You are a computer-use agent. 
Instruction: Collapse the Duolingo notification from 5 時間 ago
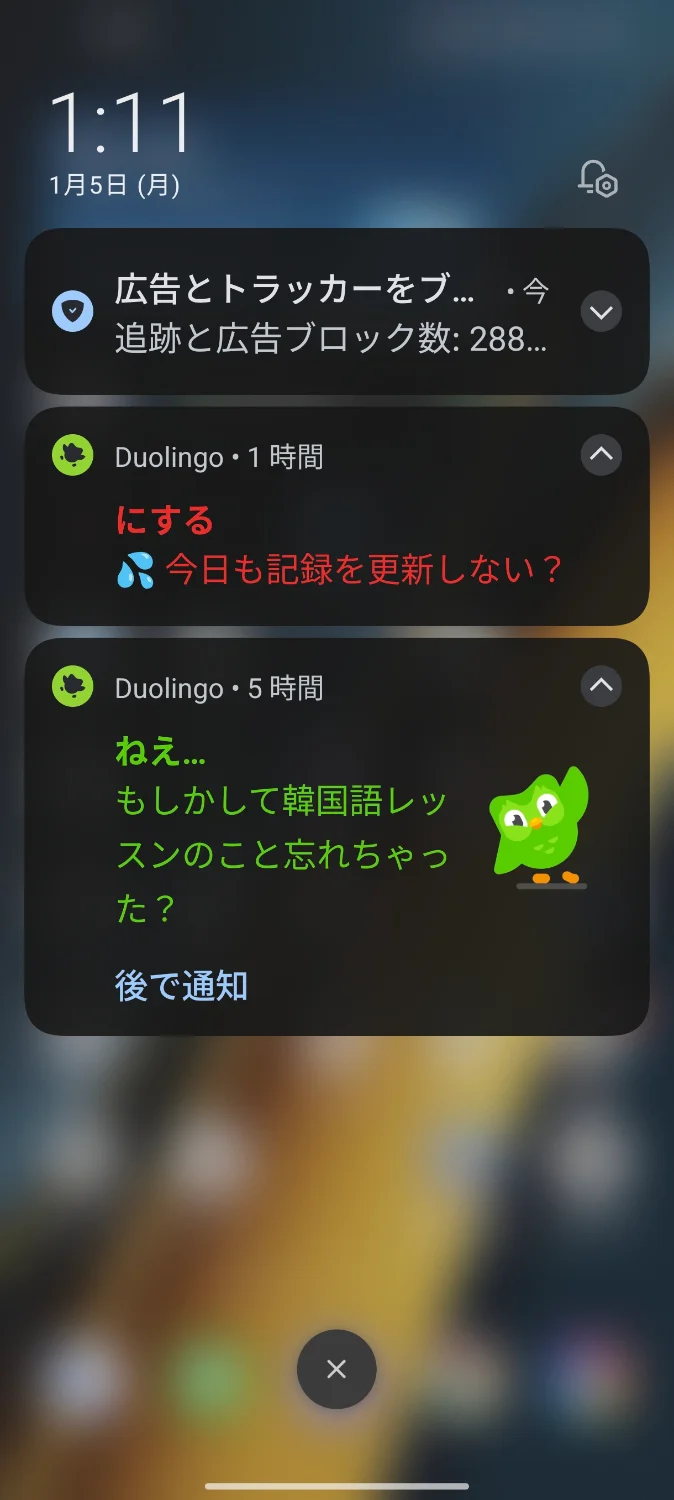click(601, 687)
